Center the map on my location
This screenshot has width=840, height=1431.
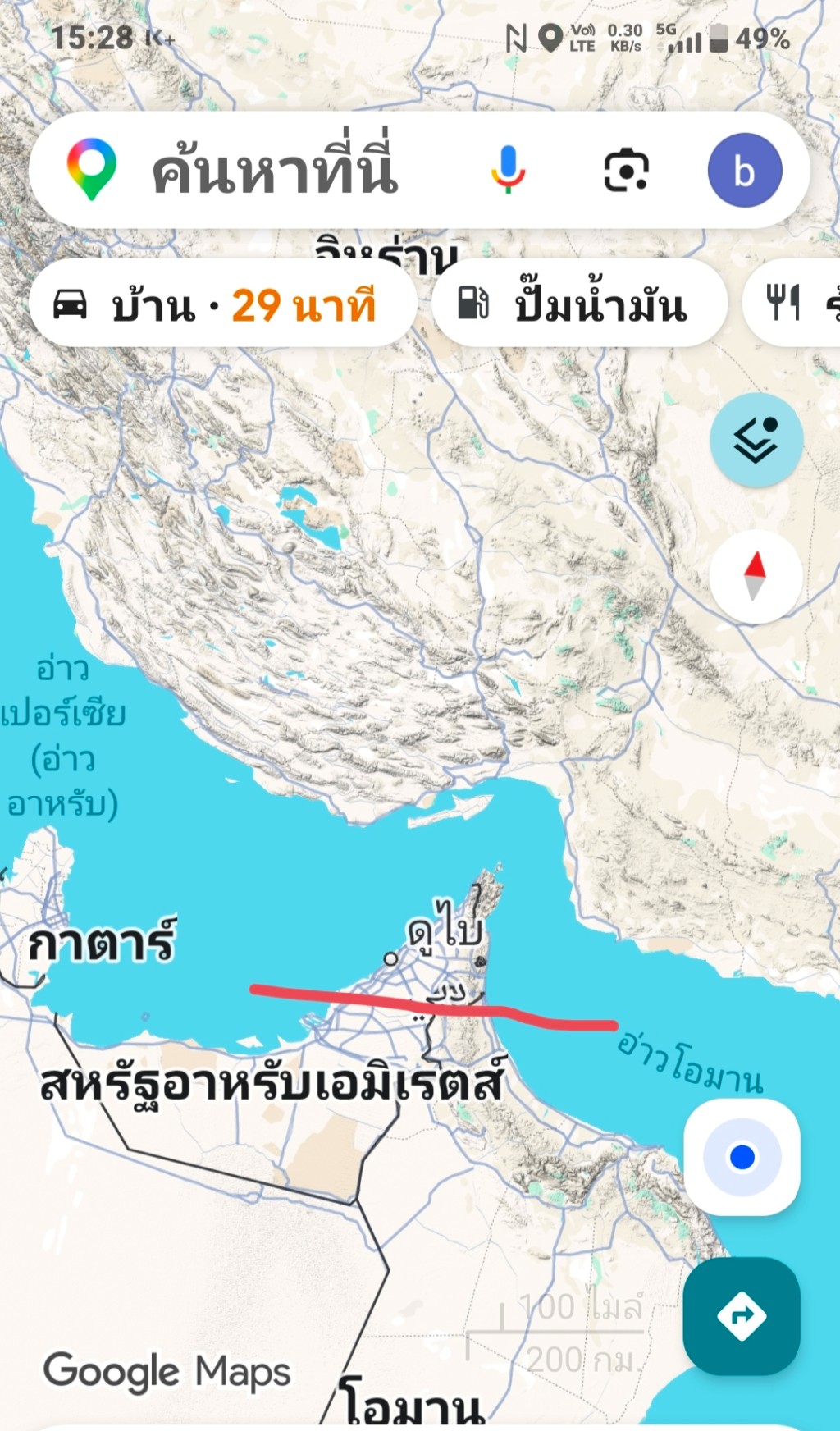pyautogui.click(x=742, y=1156)
